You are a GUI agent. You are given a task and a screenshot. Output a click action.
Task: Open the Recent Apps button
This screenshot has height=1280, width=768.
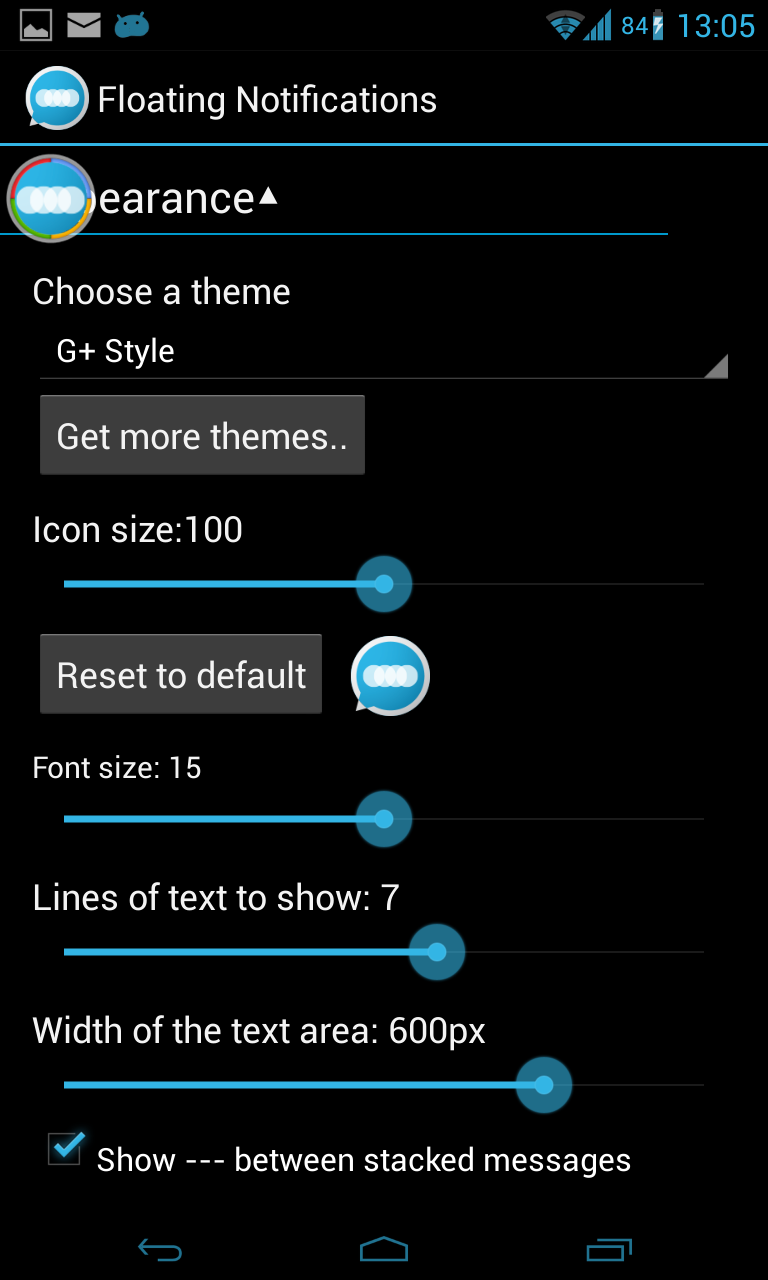click(x=611, y=1249)
